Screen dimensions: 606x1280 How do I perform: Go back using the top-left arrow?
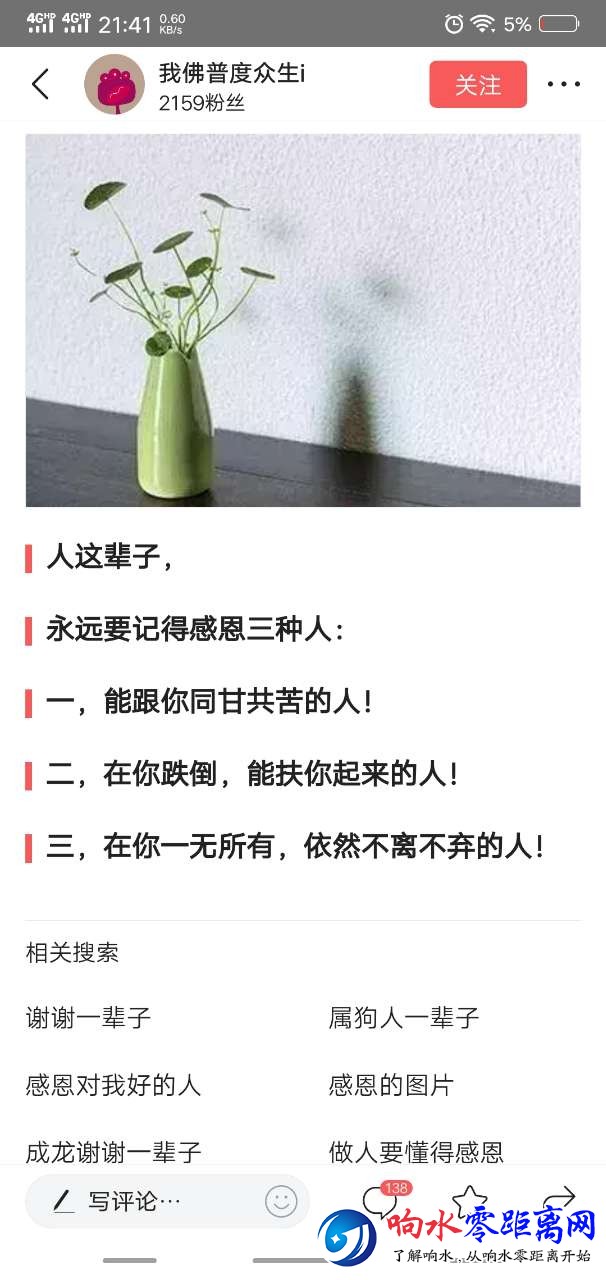pyautogui.click(x=41, y=84)
